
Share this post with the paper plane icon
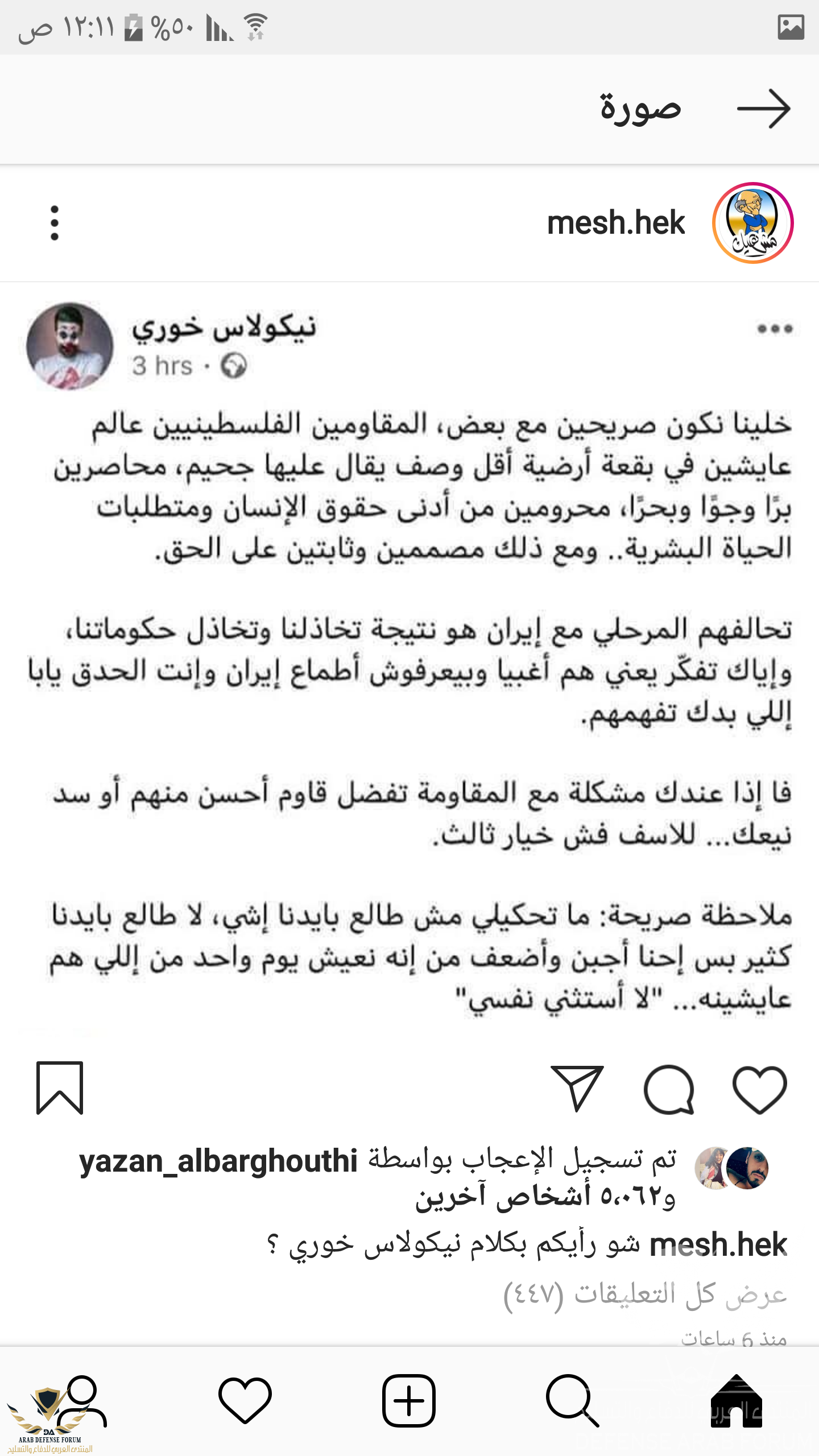[577, 1088]
